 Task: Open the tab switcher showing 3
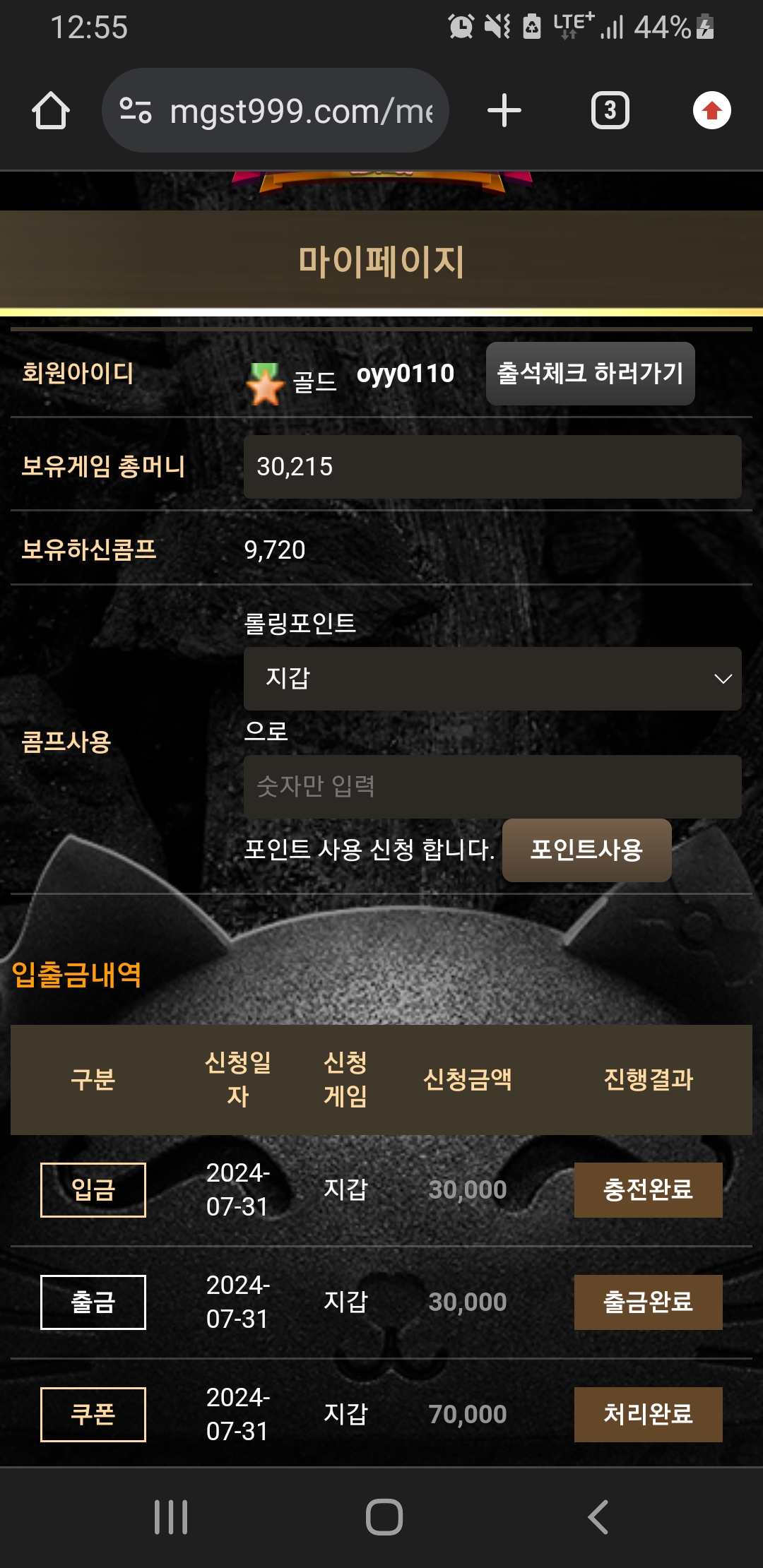[610, 111]
